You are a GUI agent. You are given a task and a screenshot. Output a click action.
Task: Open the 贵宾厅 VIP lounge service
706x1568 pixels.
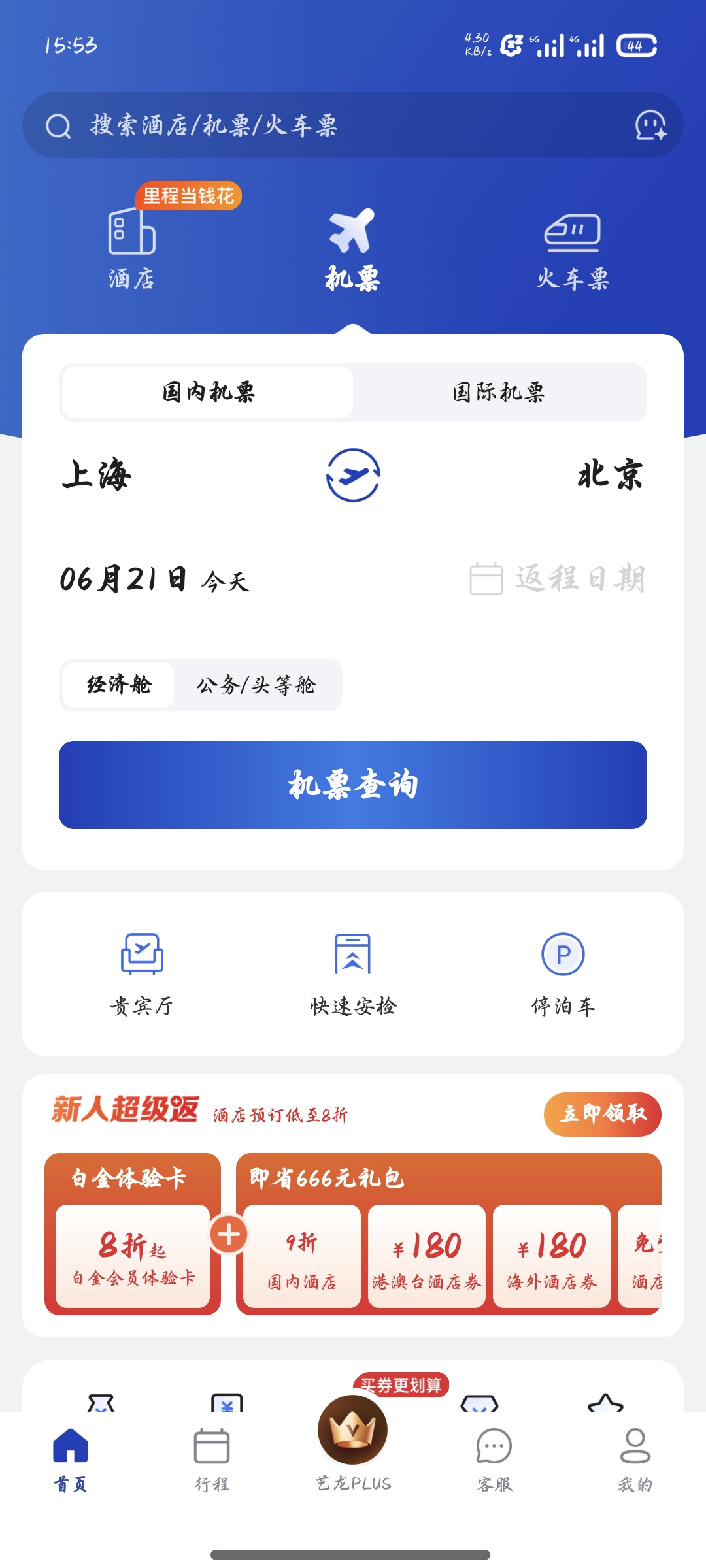point(142,974)
